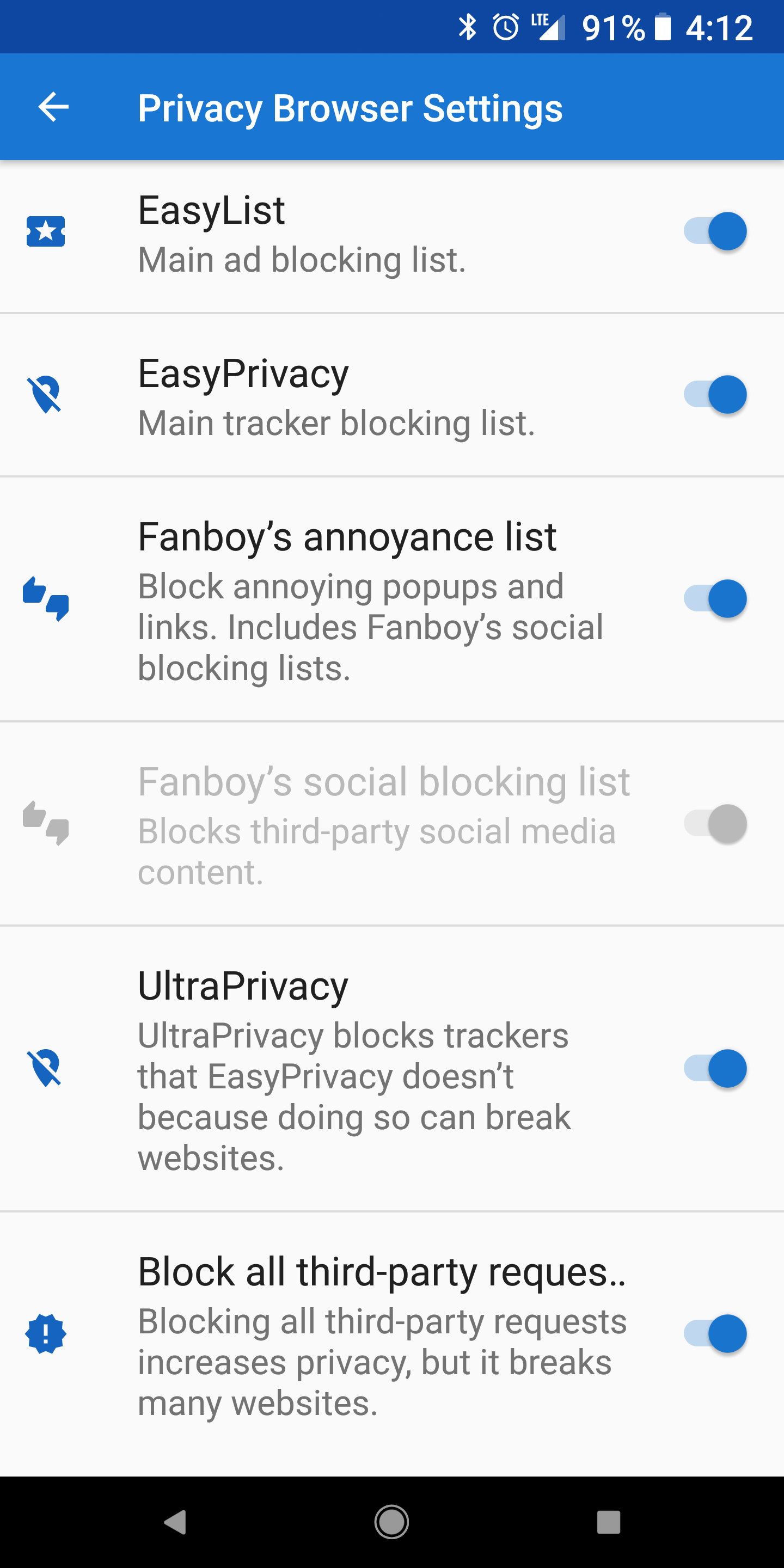Go back from Privacy Browser Settings
The height and width of the screenshot is (1568, 784).
(53, 107)
